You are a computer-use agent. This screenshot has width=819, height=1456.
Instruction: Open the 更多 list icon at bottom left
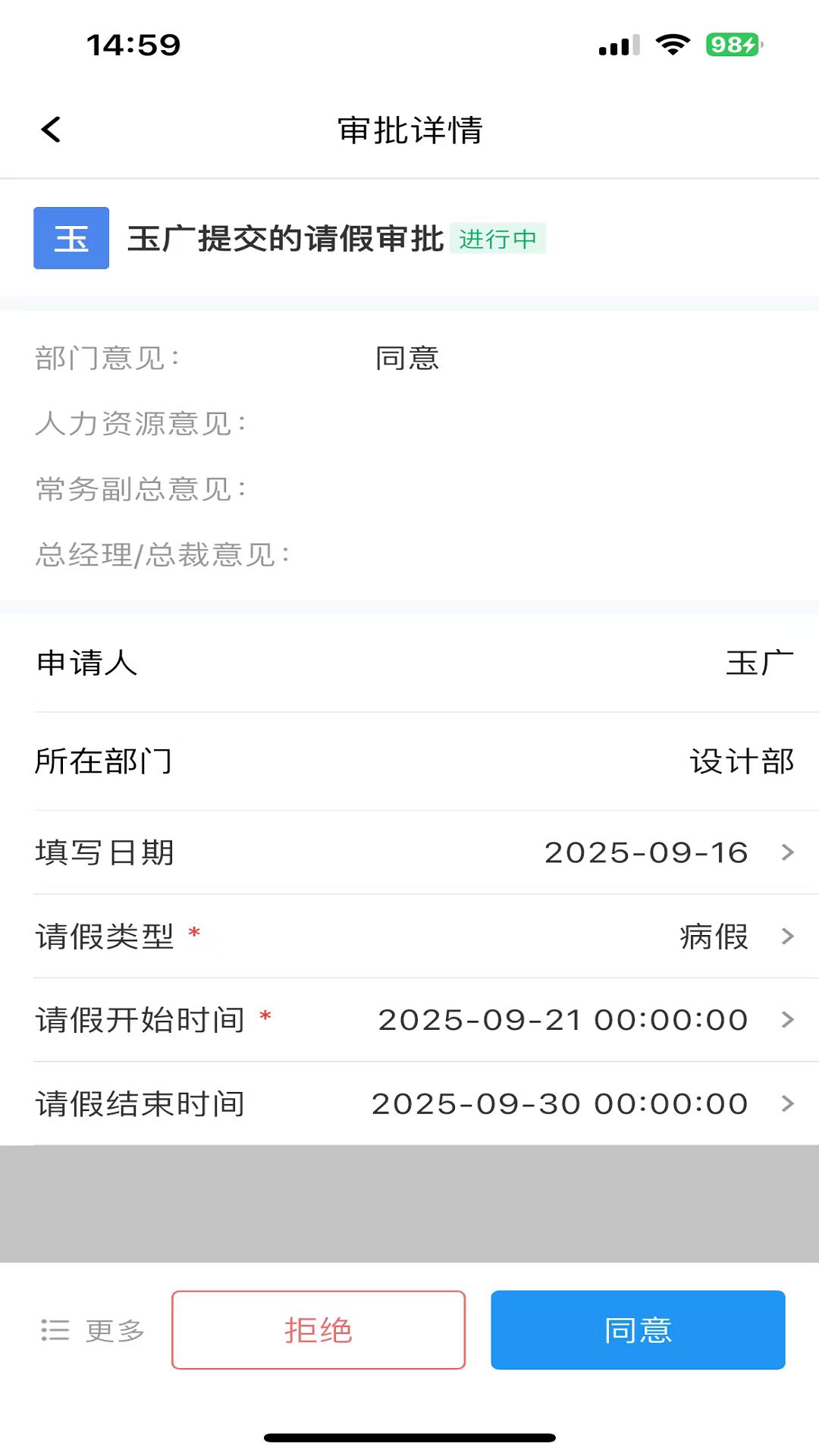(x=53, y=1329)
